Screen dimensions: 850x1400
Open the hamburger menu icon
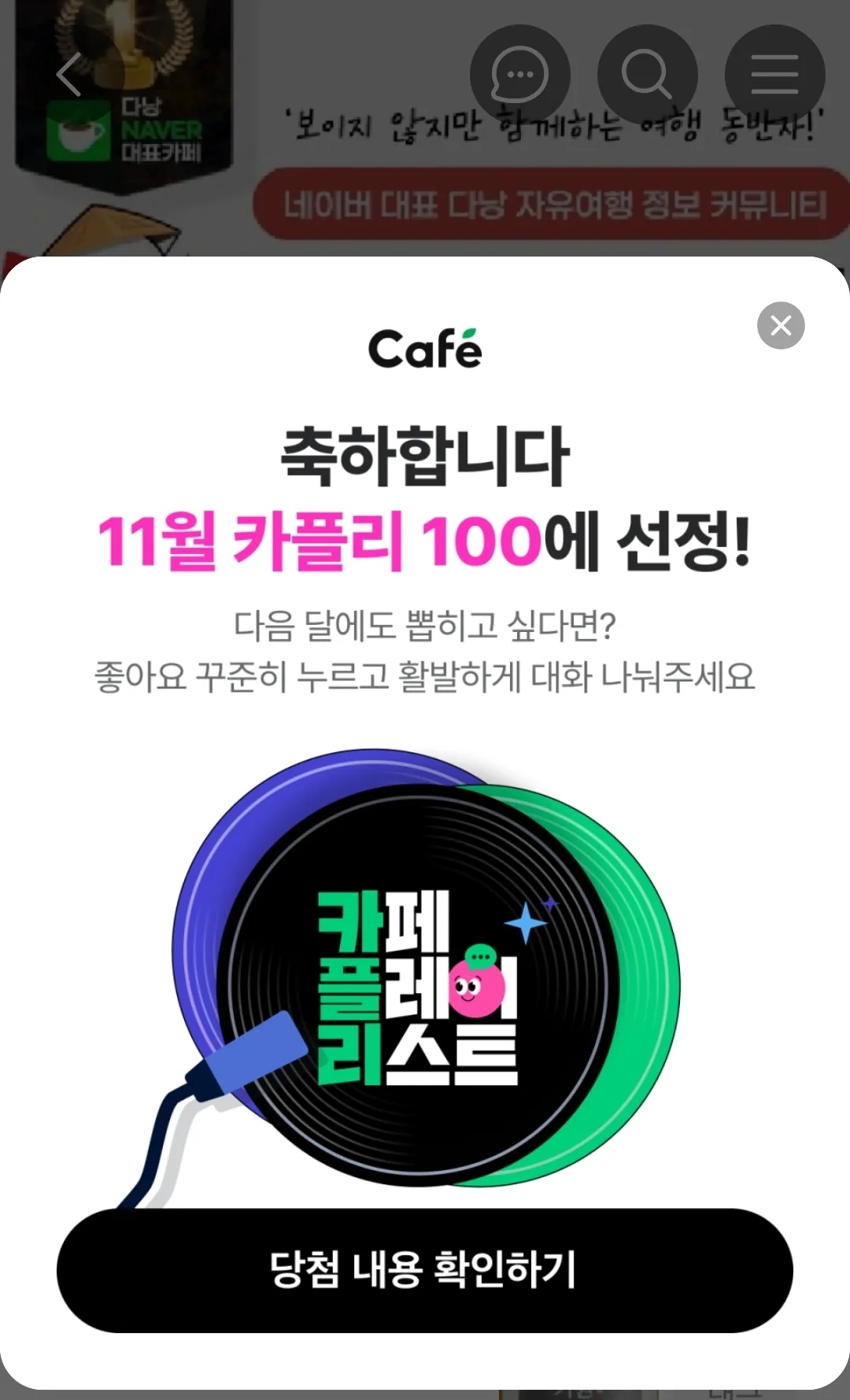774,75
